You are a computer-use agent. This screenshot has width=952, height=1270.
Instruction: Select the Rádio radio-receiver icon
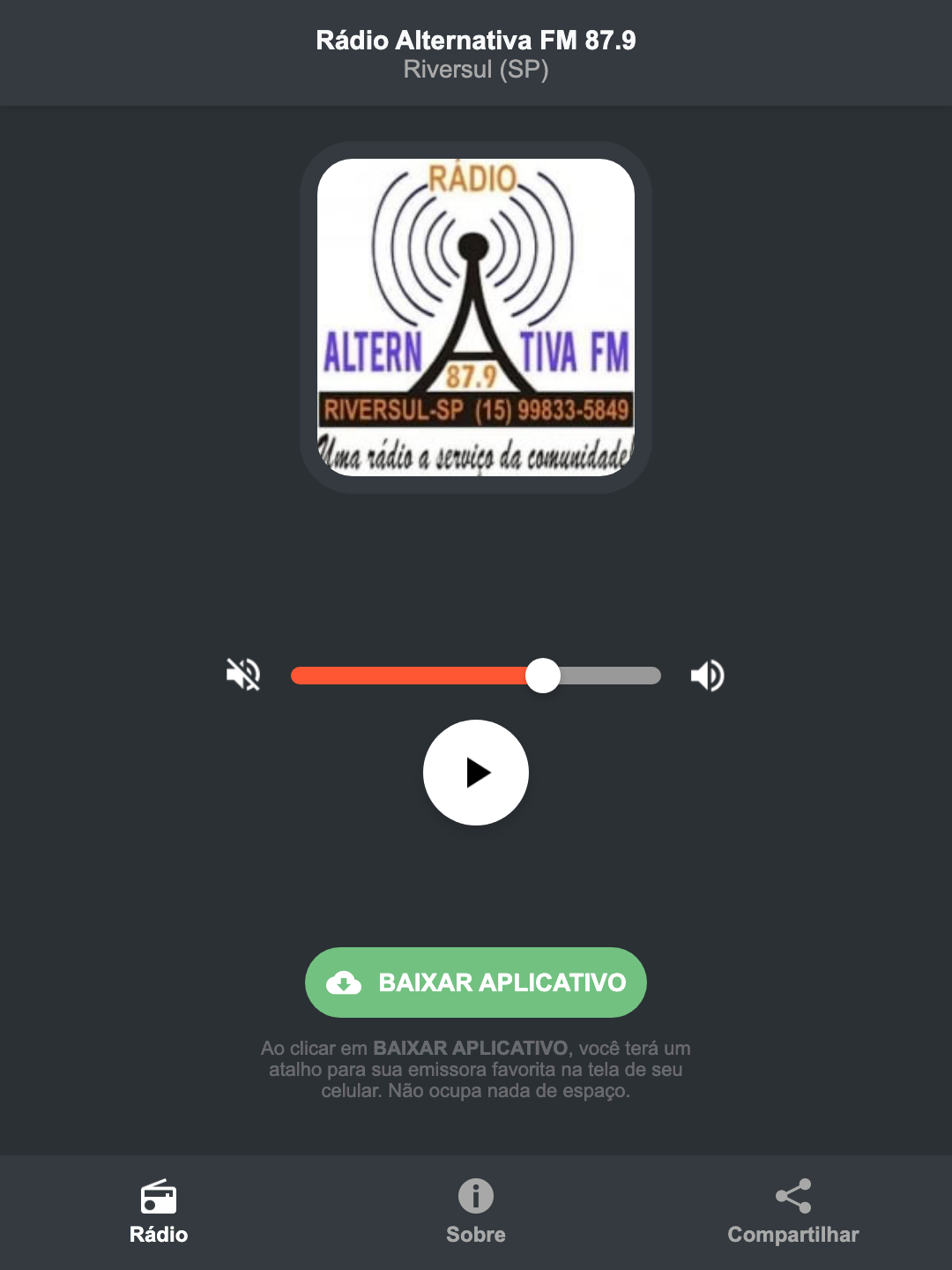pyautogui.click(x=159, y=1199)
